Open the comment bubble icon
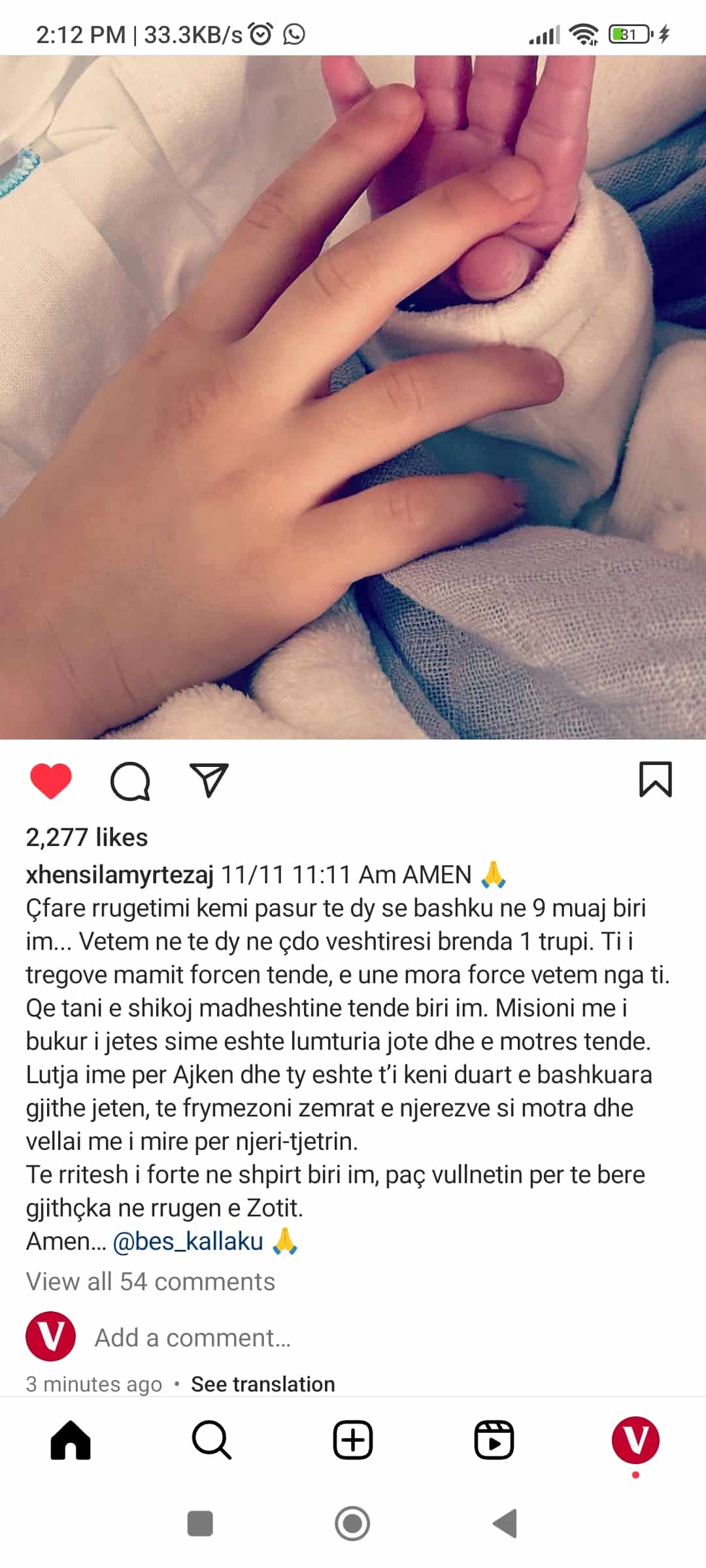The width and height of the screenshot is (706, 1568). 130,781
